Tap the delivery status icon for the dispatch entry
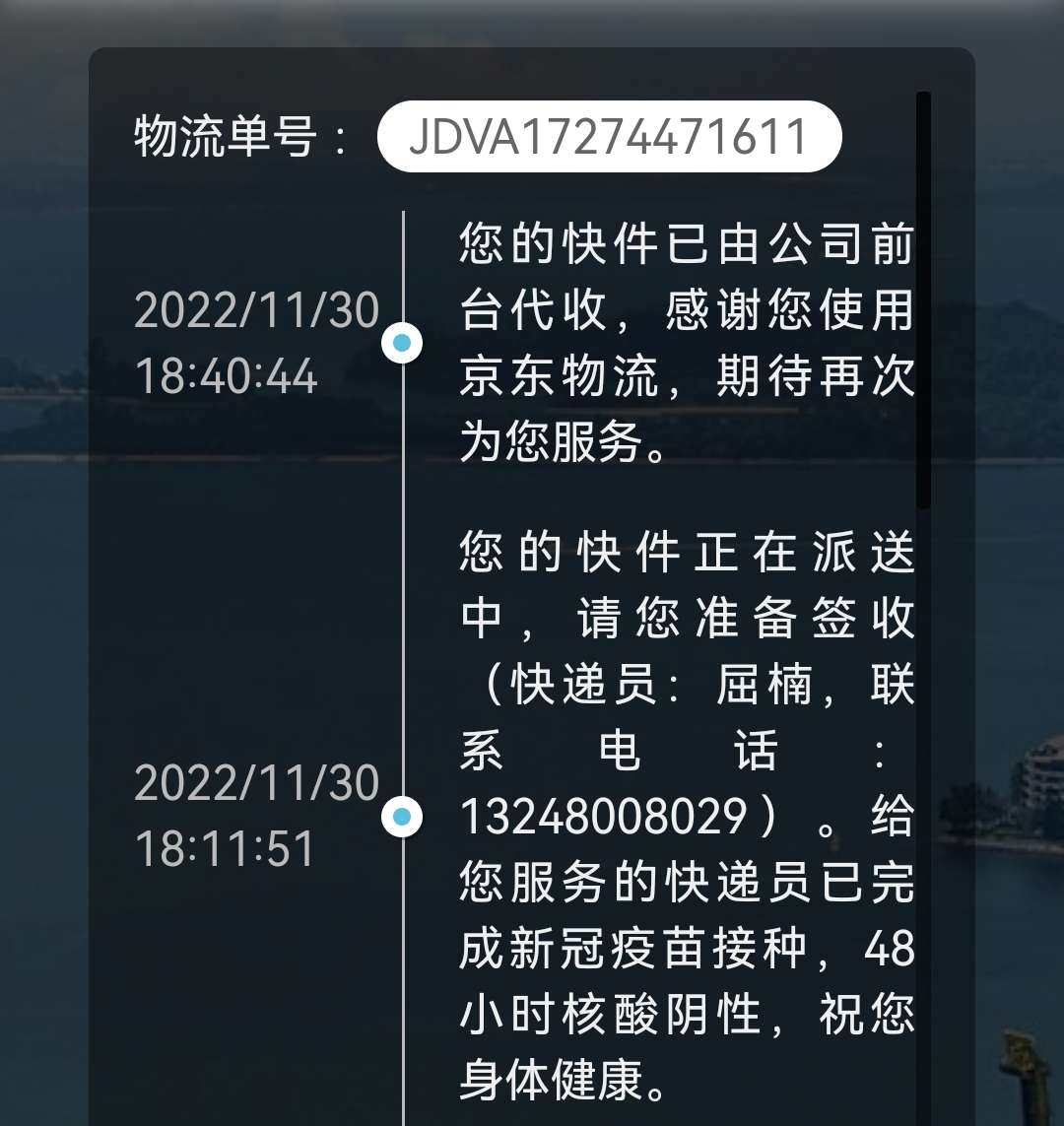1064x1126 pixels. tap(402, 816)
